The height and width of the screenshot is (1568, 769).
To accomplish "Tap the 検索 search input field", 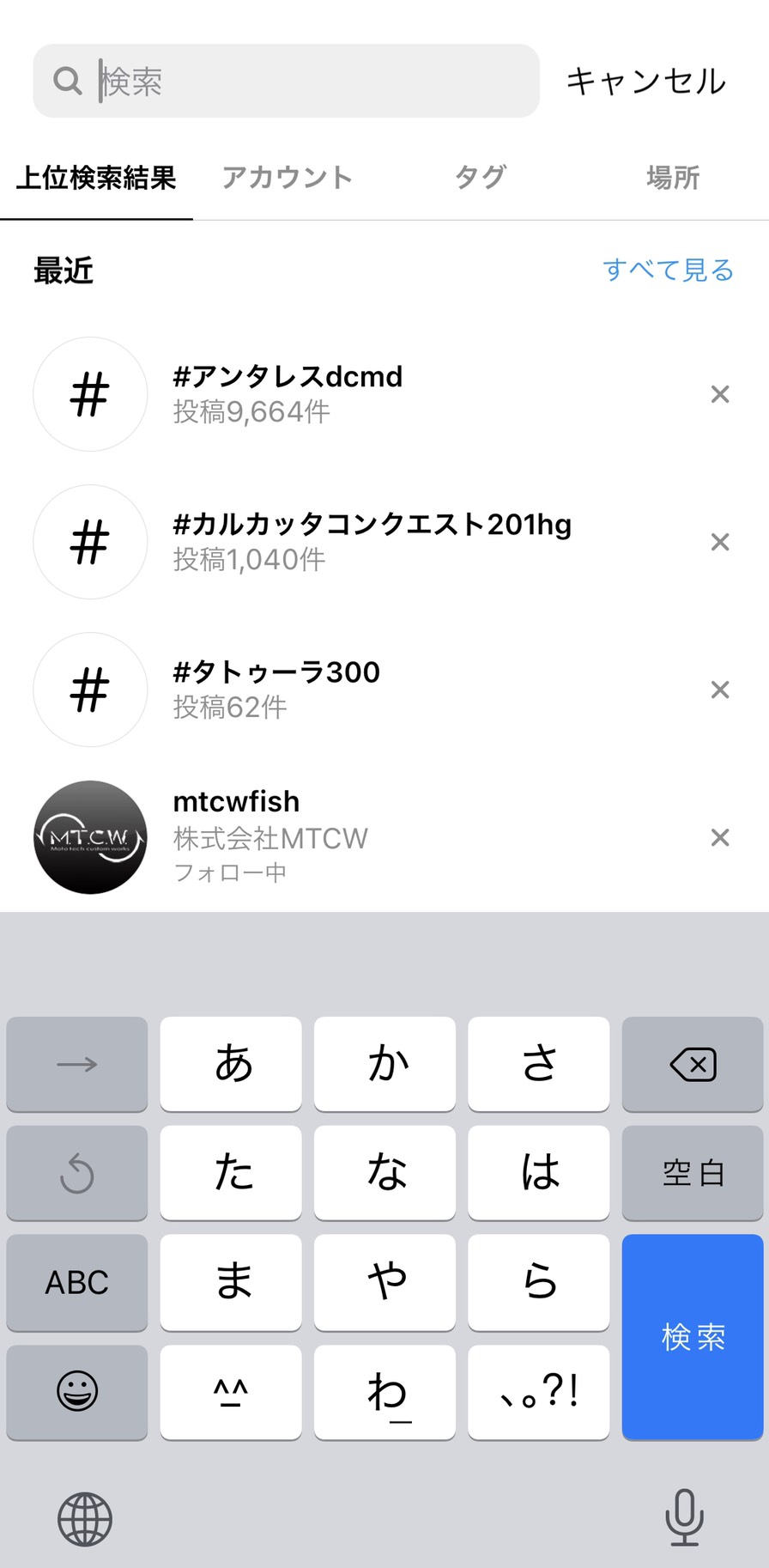I will [286, 81].
